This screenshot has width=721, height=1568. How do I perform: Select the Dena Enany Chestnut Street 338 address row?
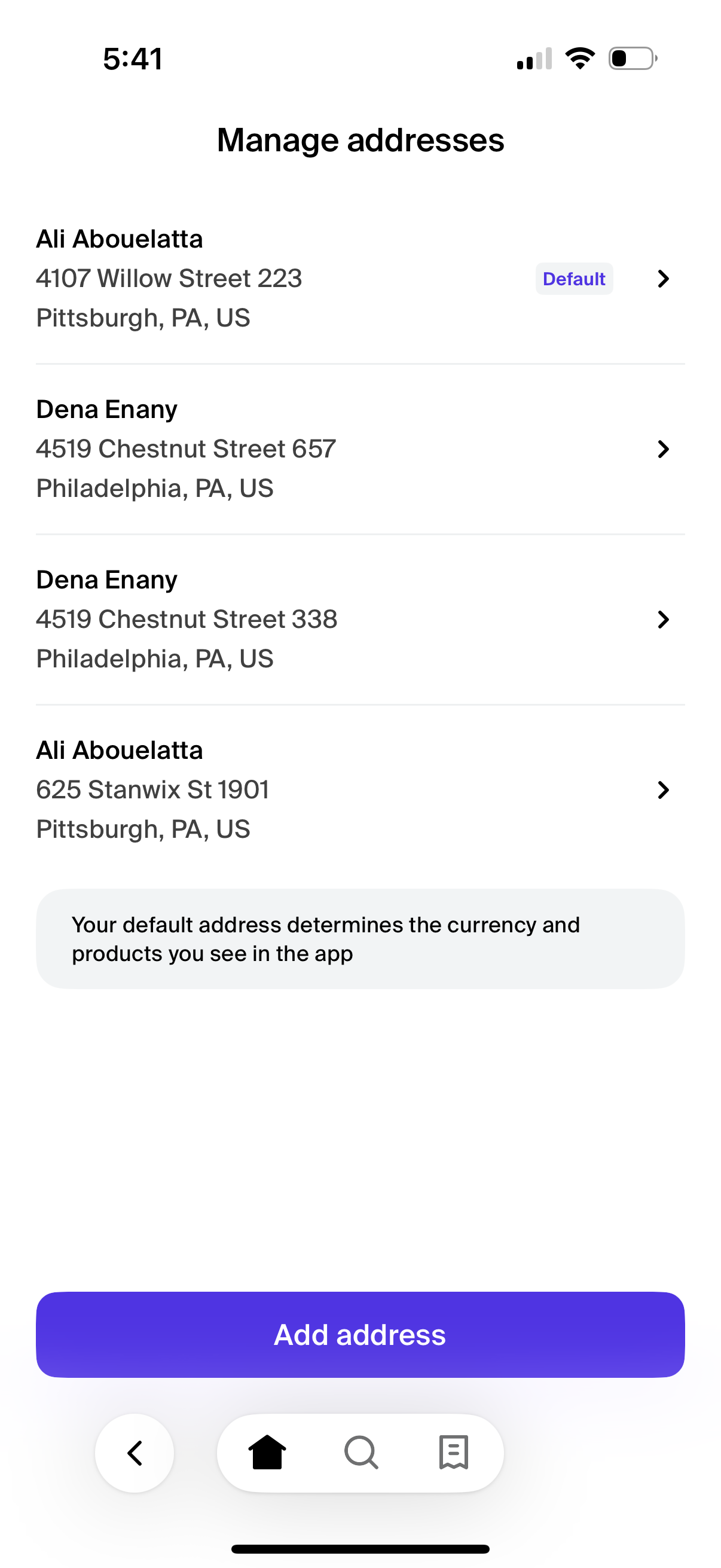tap(304, 618)
